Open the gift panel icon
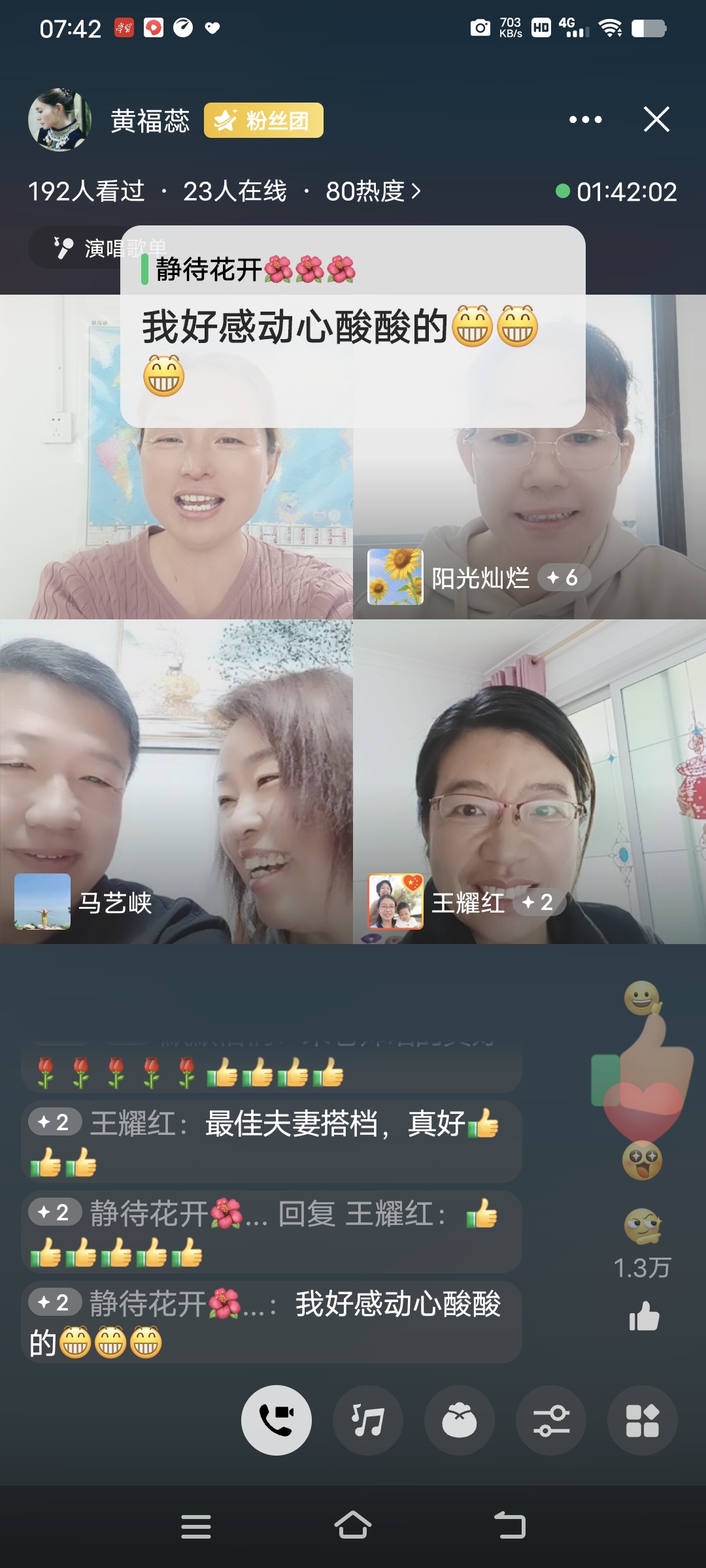The width and height of the screenshot is (706, 1568). [460, 1420]
